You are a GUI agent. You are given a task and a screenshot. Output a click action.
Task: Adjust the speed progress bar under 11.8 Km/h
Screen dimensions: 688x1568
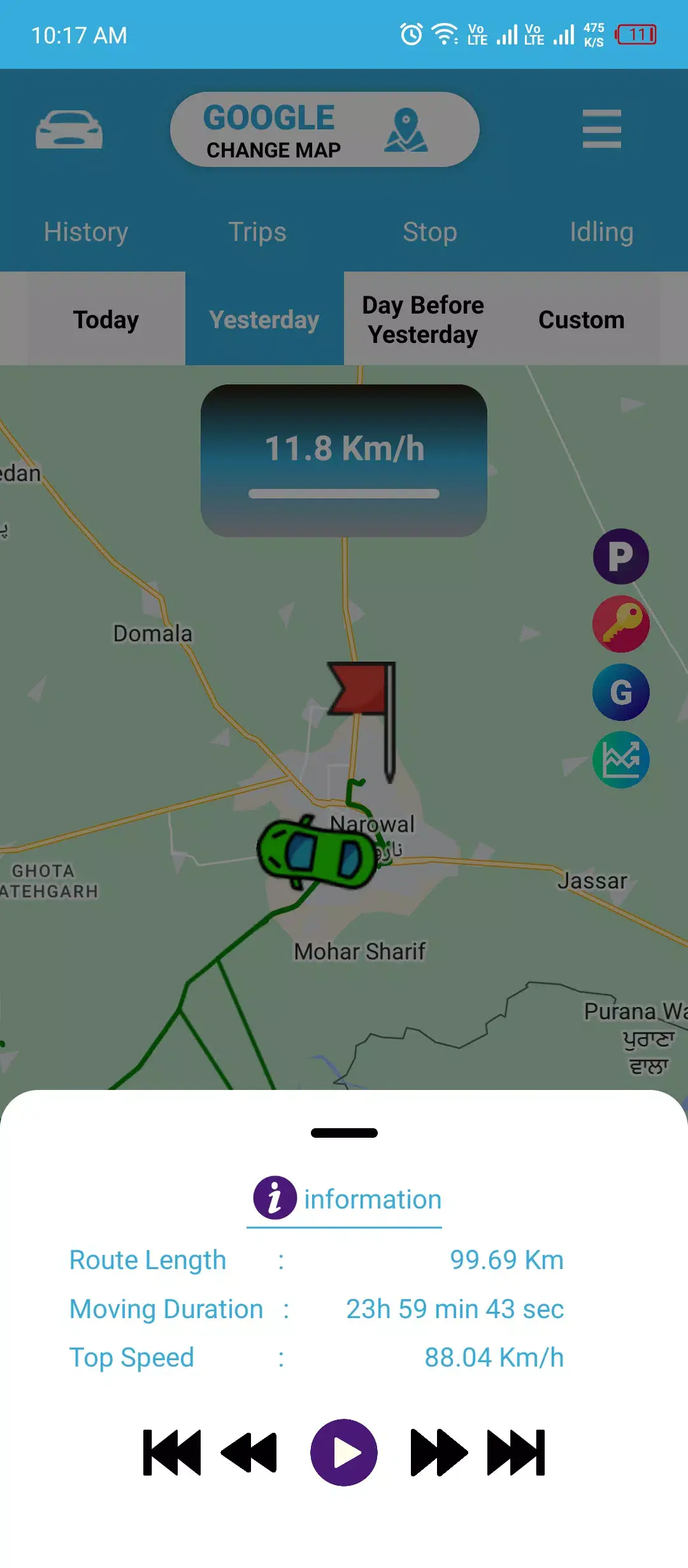point(344,493)
